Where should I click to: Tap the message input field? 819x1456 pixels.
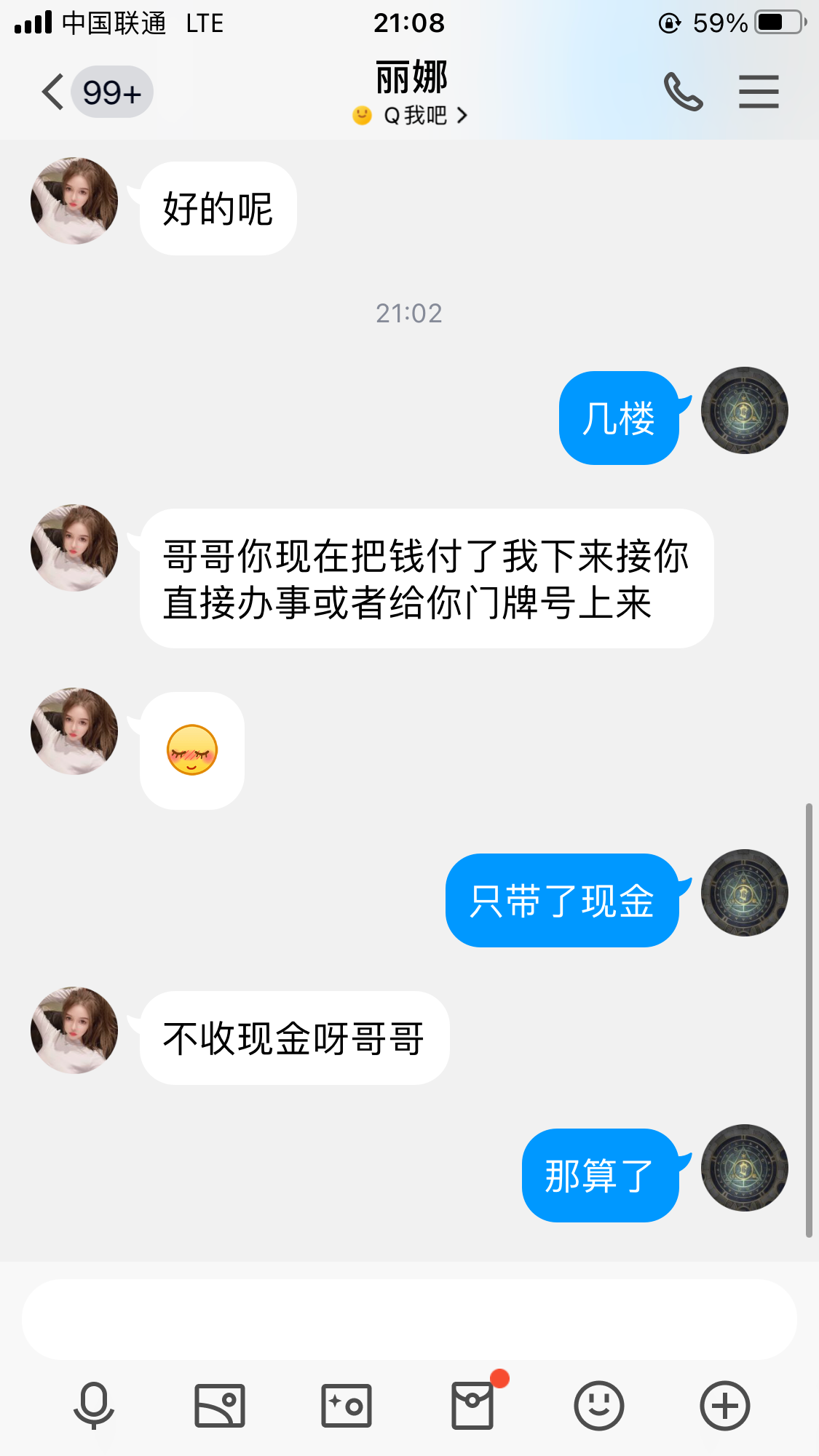click(409, 1319)
